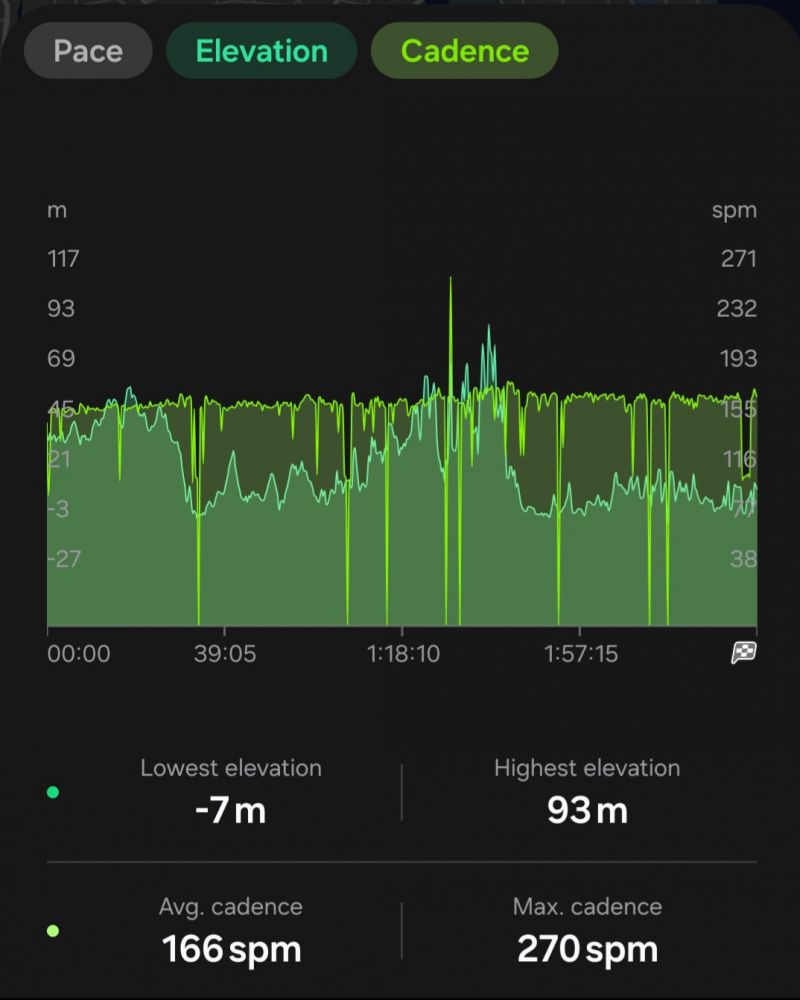Viewport: 800px width, 1000px height.
Task: Toggle the Pace chip on the chart
Action: (88, 50)
